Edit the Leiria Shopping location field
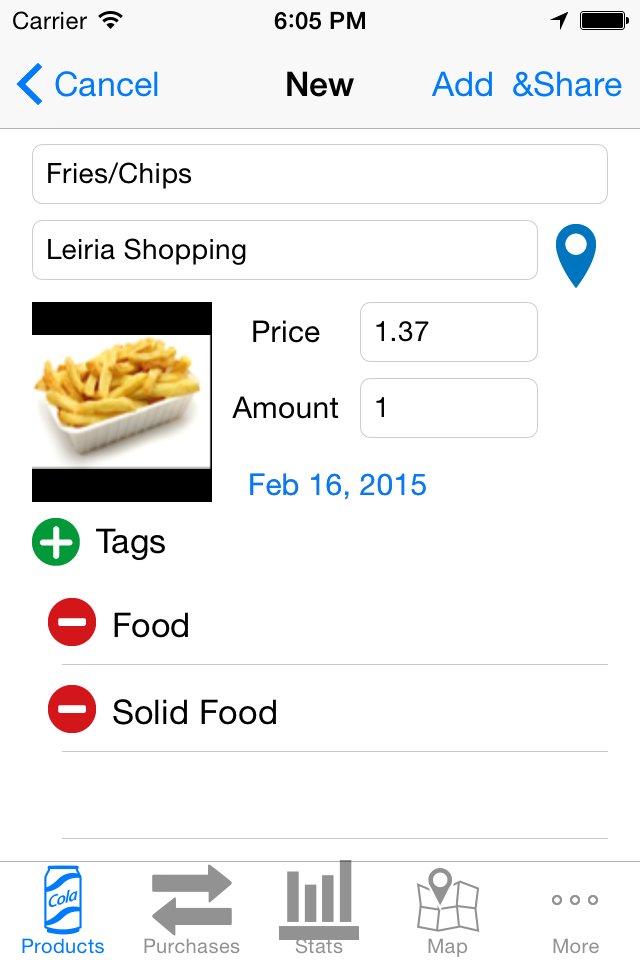 [x=284, y=250]
